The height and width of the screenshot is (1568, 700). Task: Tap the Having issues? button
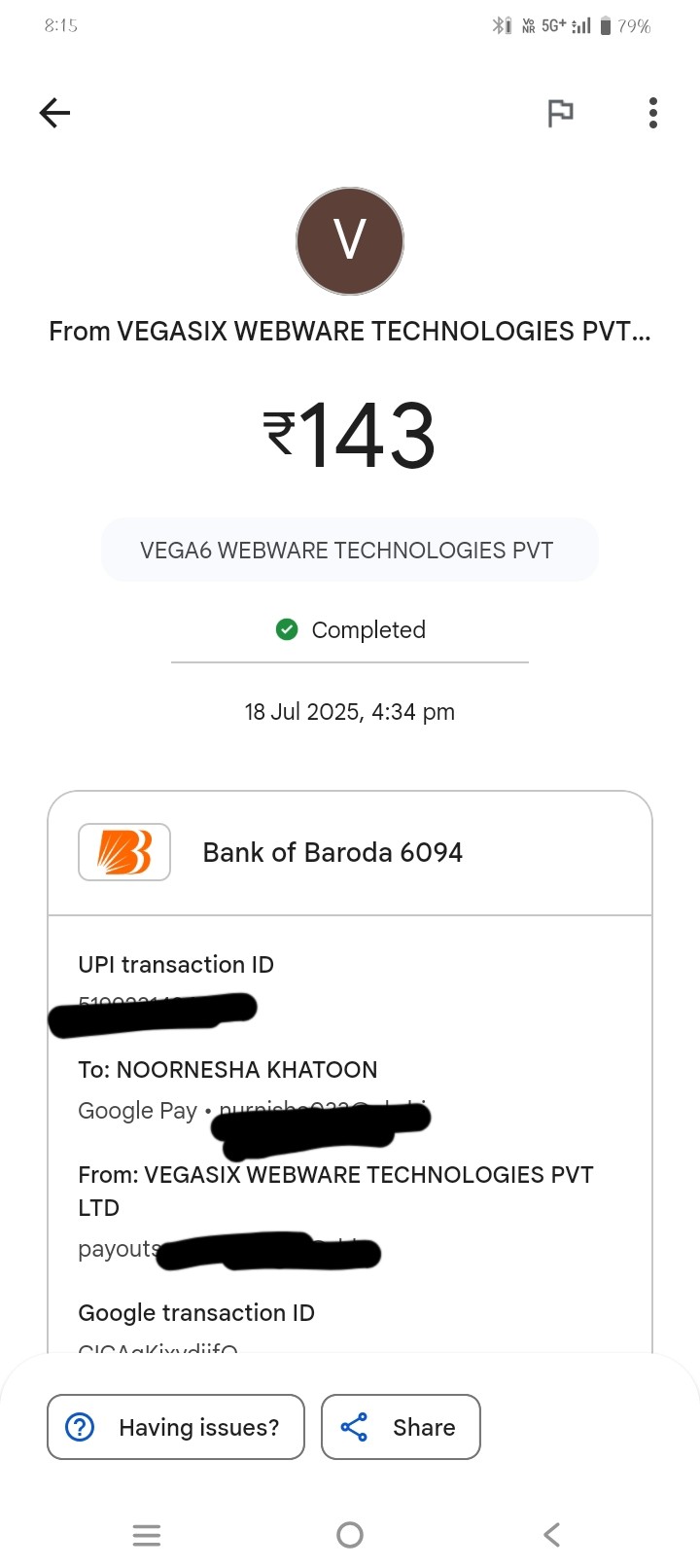[x=176, y=1427]
